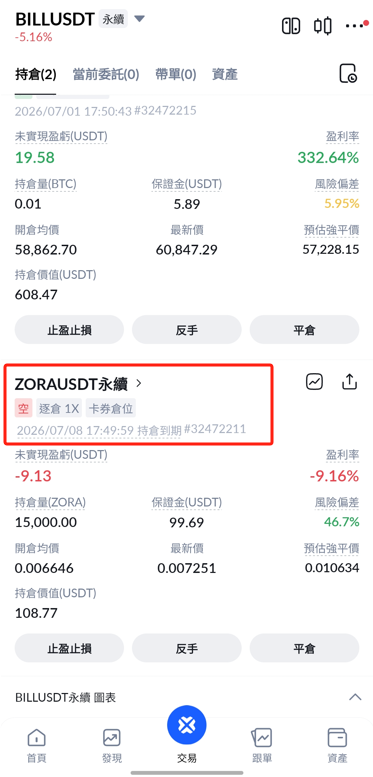The width and height of the screenshot is (373, 777).
Task: Switch to the 當前委託(0) tab
Action: point(106,75)
